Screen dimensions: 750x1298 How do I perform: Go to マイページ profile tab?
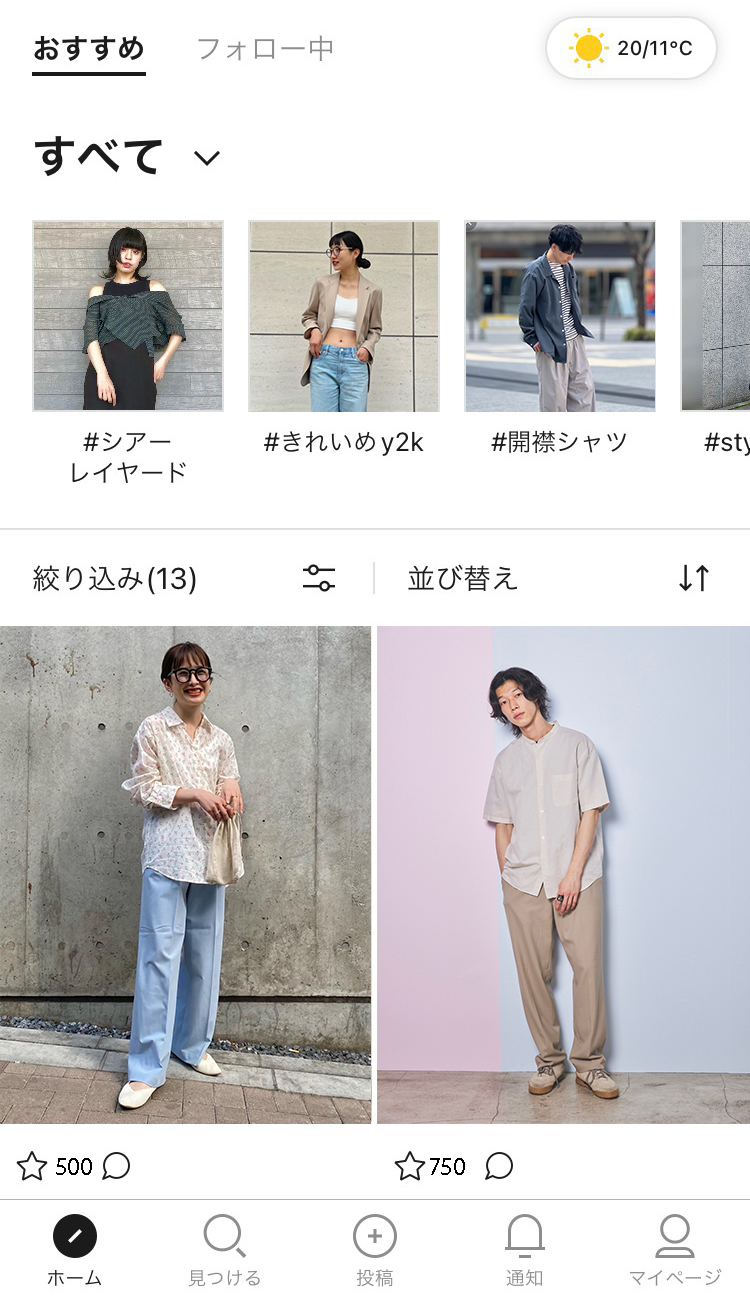point(675,1250)
